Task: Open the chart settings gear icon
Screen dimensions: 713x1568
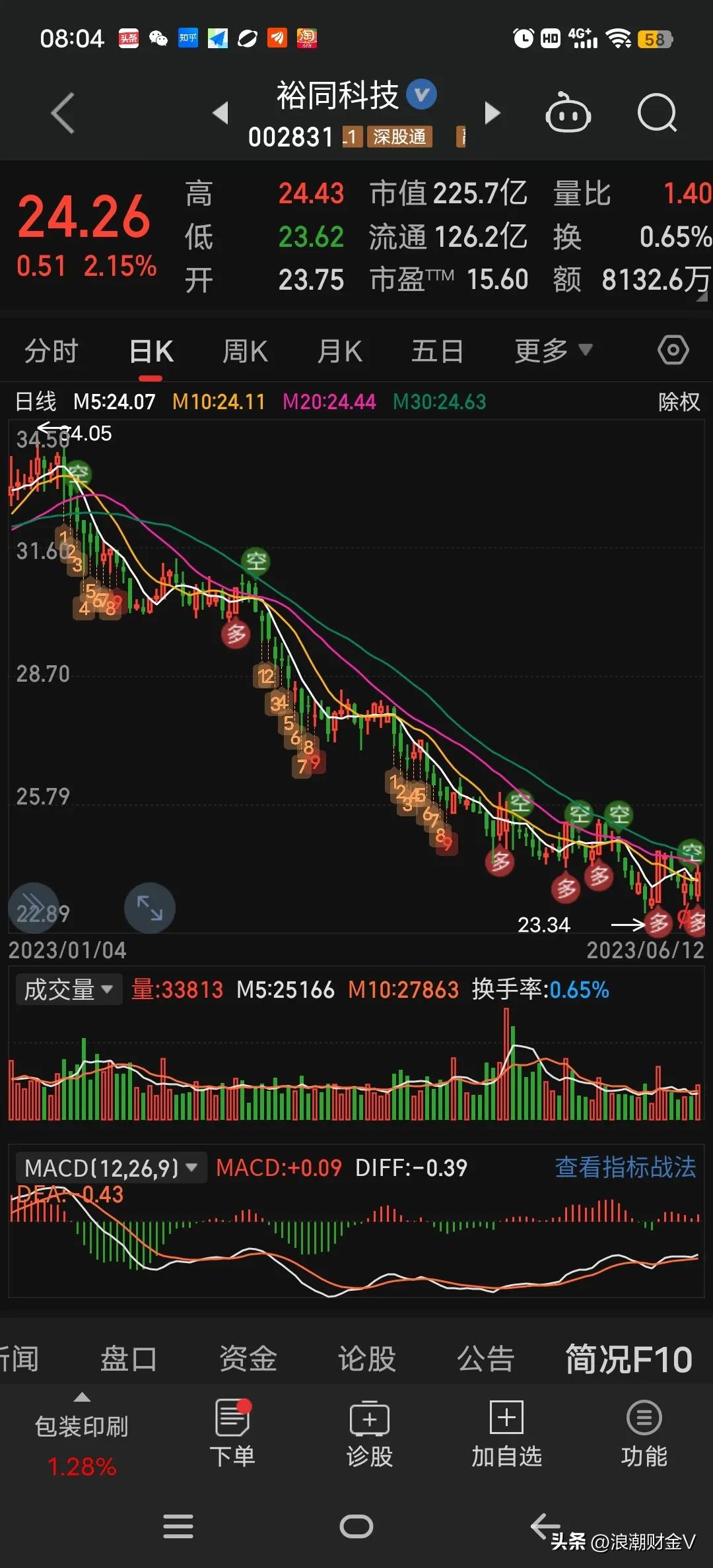Action: (672, 350)
